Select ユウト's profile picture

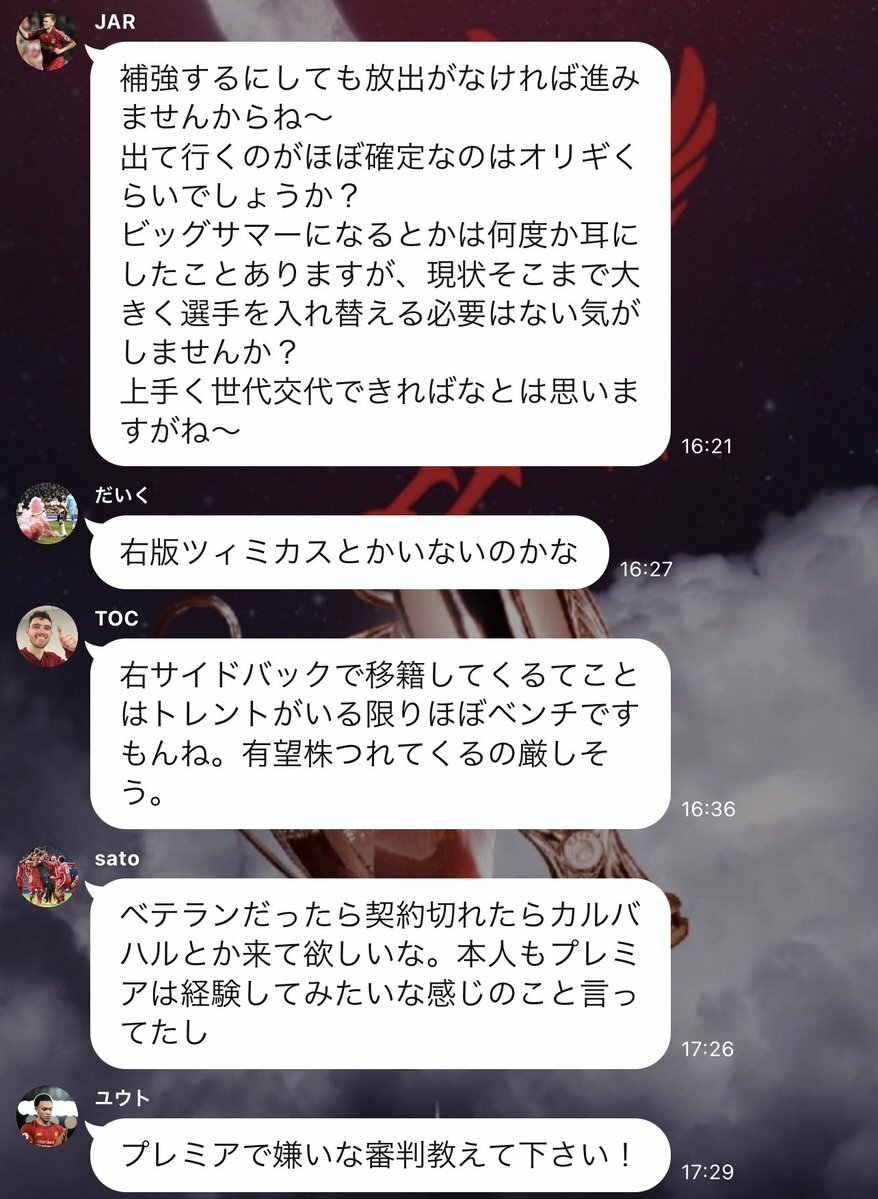point(46,1116)
